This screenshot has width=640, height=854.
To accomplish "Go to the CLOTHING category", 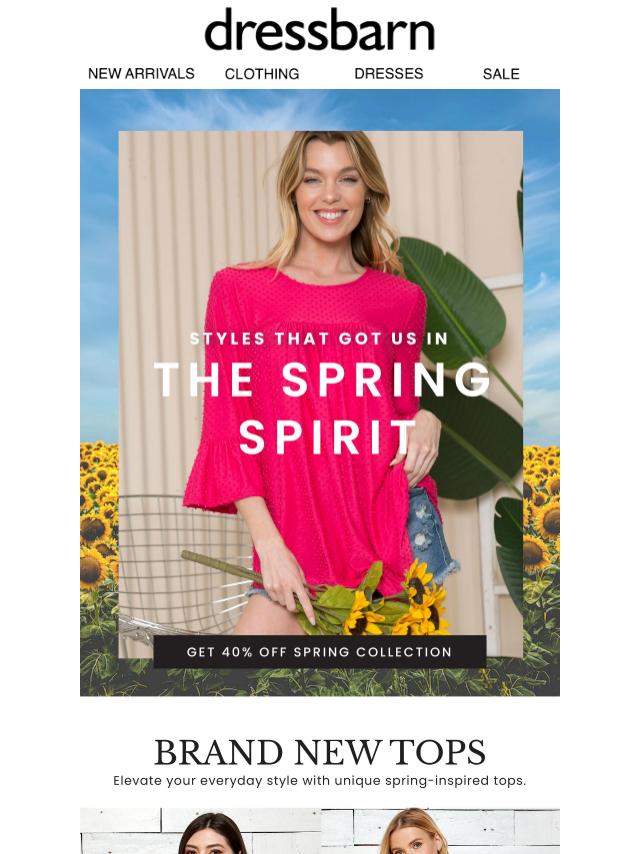I will [x=262, y=74].
